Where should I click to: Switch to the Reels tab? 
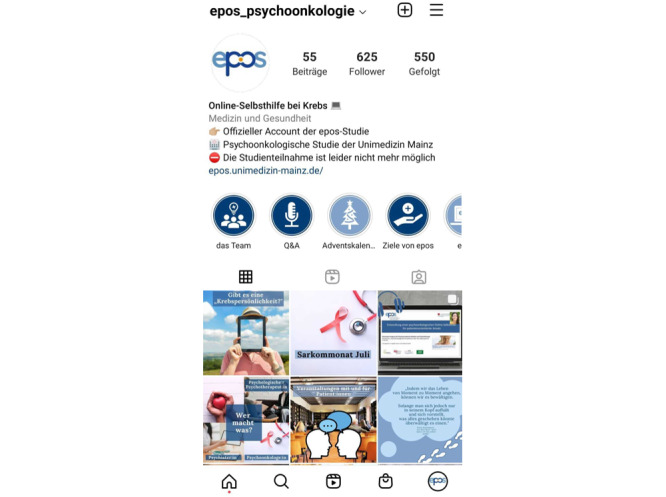click(x=332, y=277)
